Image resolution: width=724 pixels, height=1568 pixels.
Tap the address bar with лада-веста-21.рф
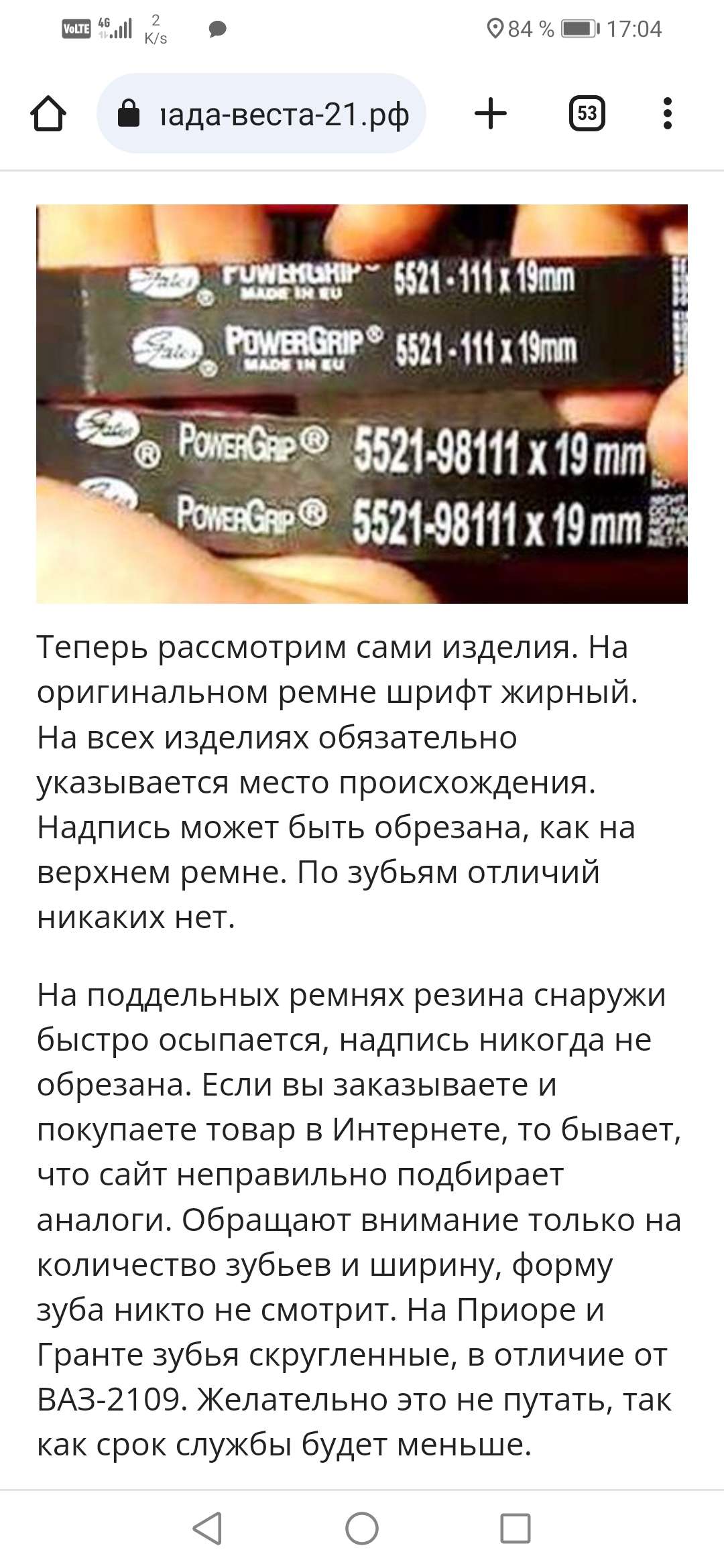pyautogui.click(x=268, y=114)
